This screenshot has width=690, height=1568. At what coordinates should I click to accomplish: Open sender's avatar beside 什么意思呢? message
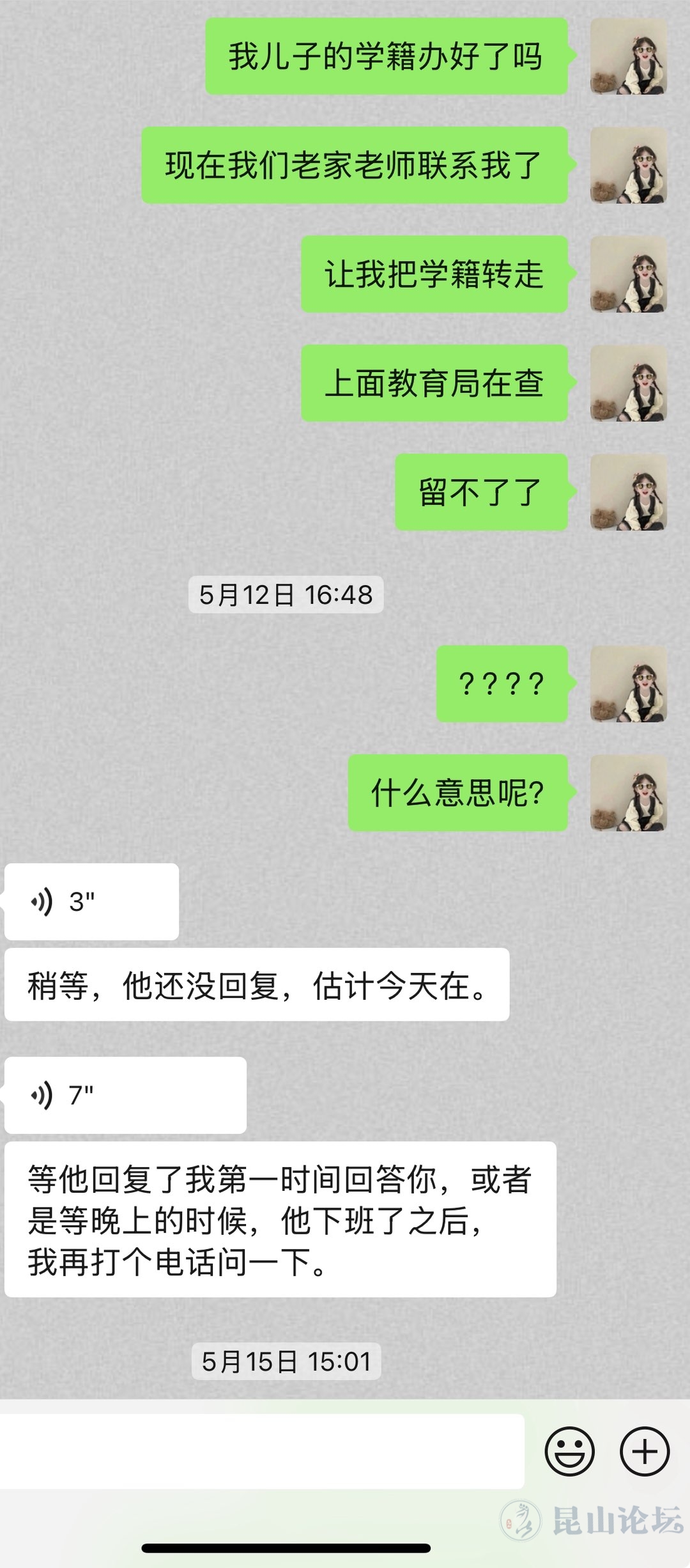(x=628, y=793)
